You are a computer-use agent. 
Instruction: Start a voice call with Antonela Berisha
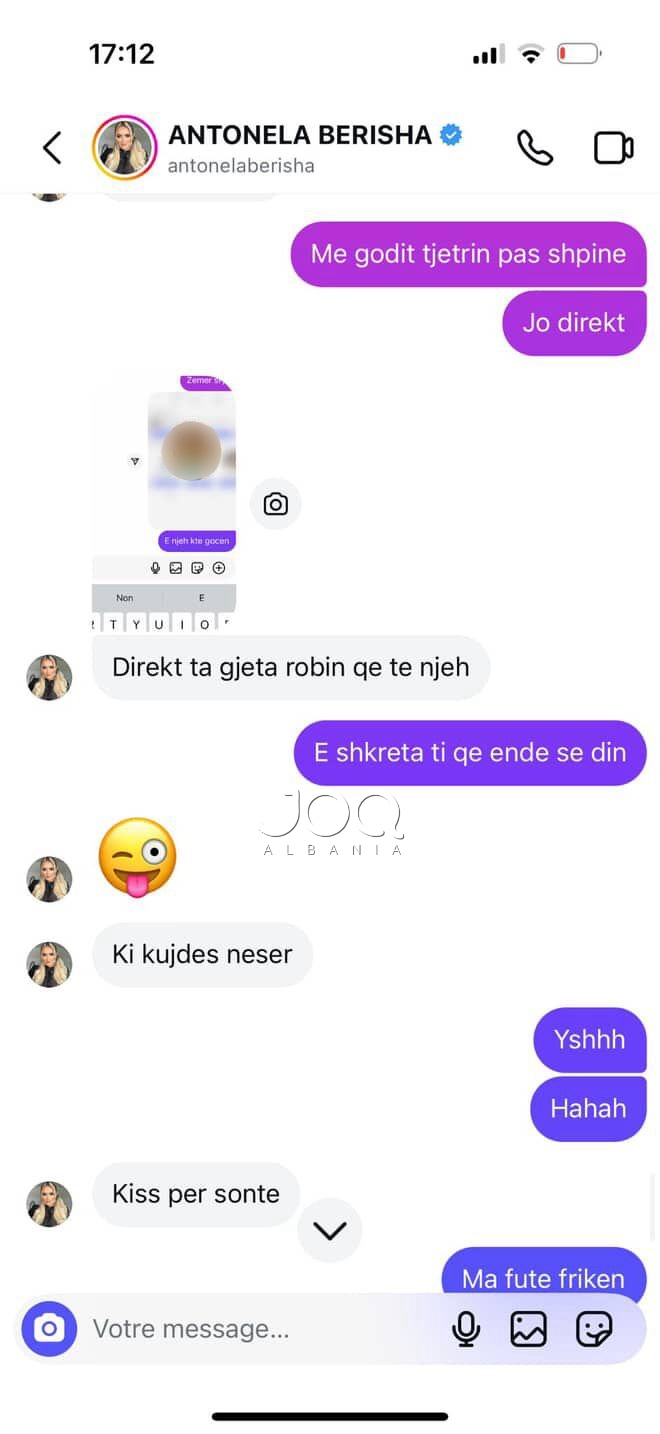pos(534,148)
